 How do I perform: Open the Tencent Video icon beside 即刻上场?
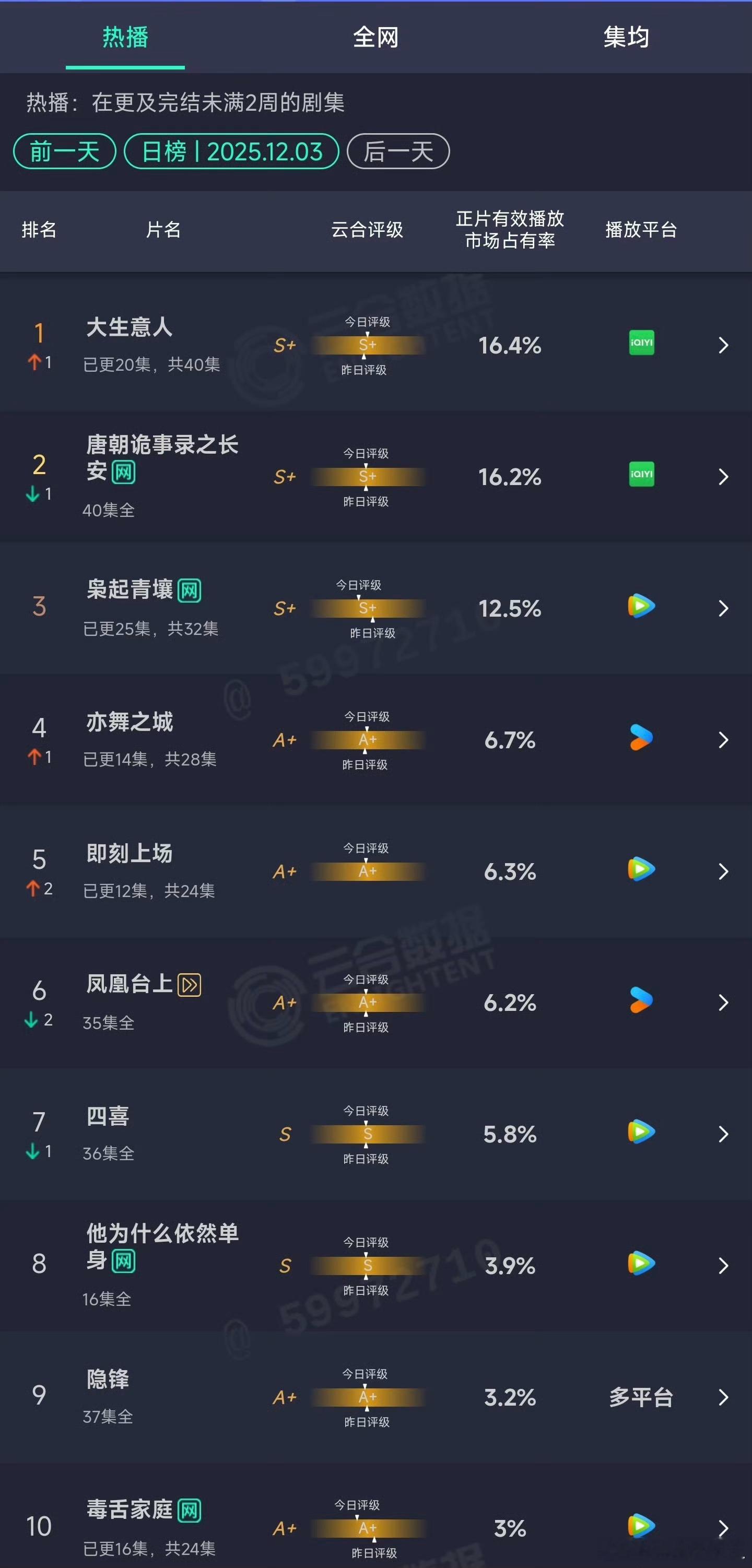point(641,870)
